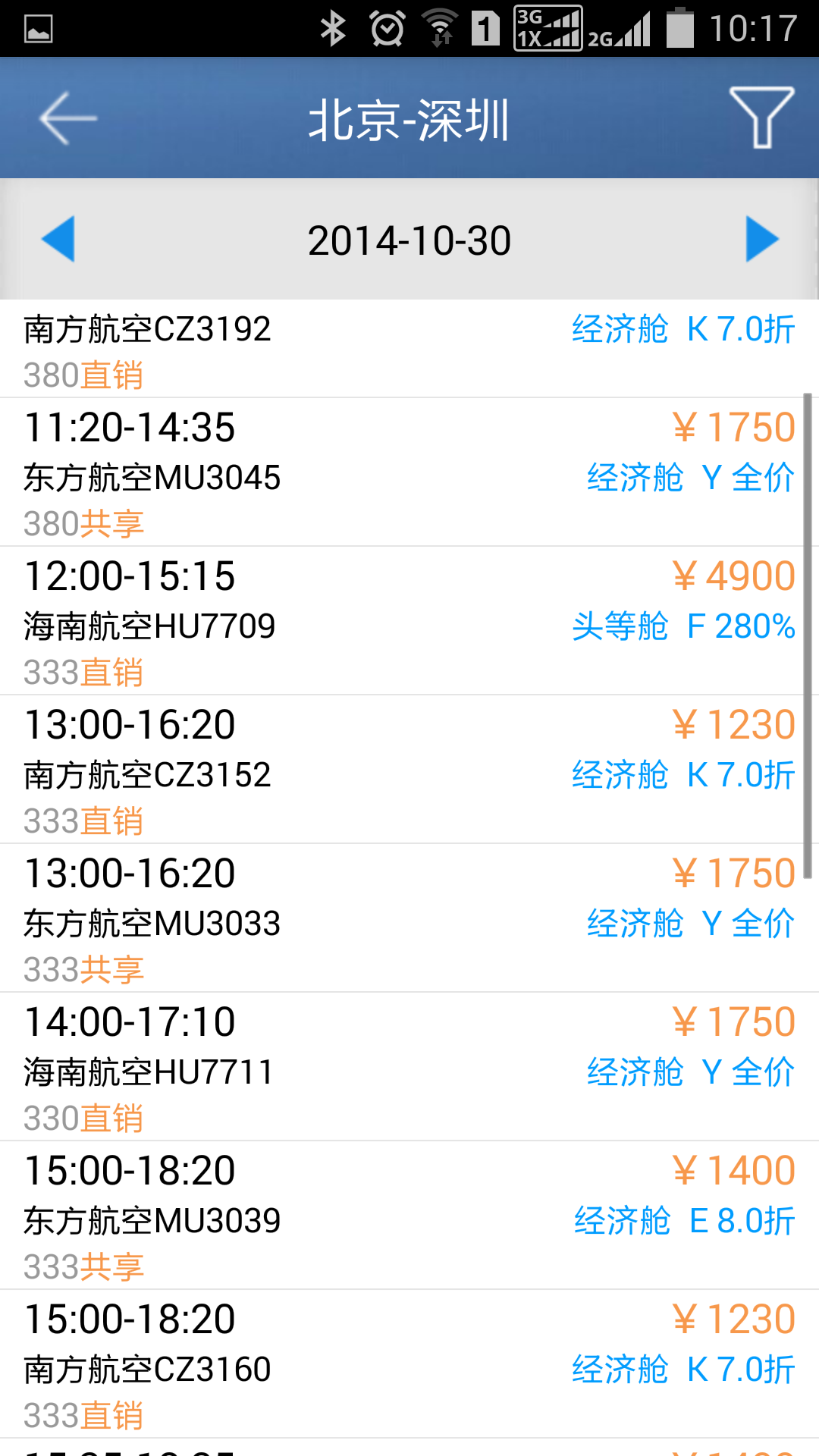Pick 东方航空MU3039 flight priced ¥1400
The image size is (819, 1456).
tap(409, 1216)
